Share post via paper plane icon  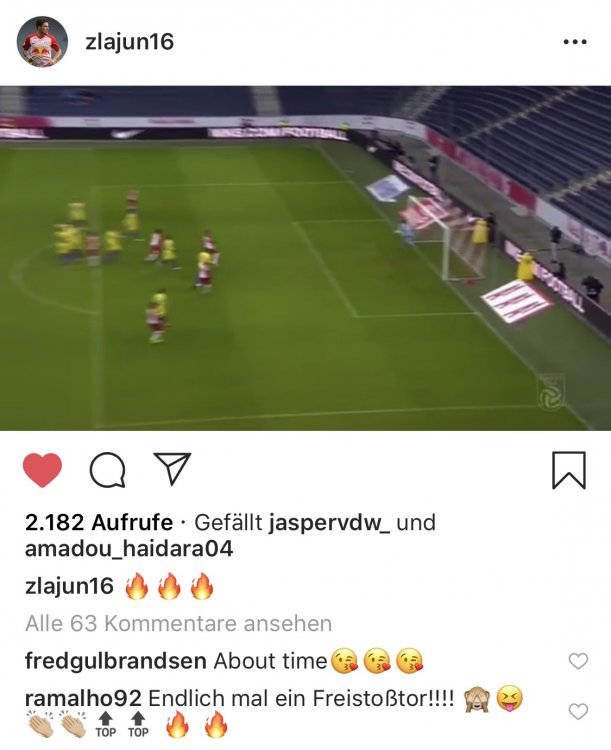tap(172, 468)
